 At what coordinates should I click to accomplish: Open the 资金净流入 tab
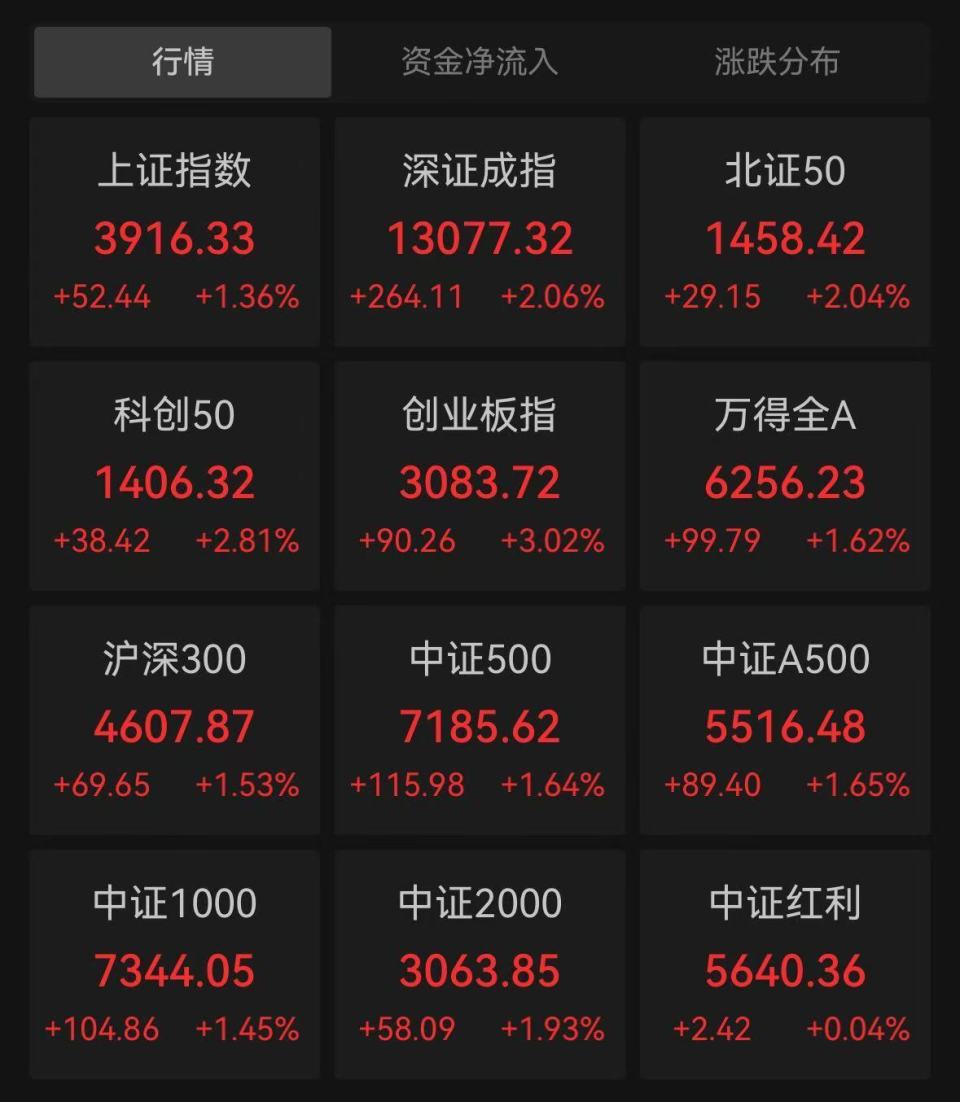478,62
